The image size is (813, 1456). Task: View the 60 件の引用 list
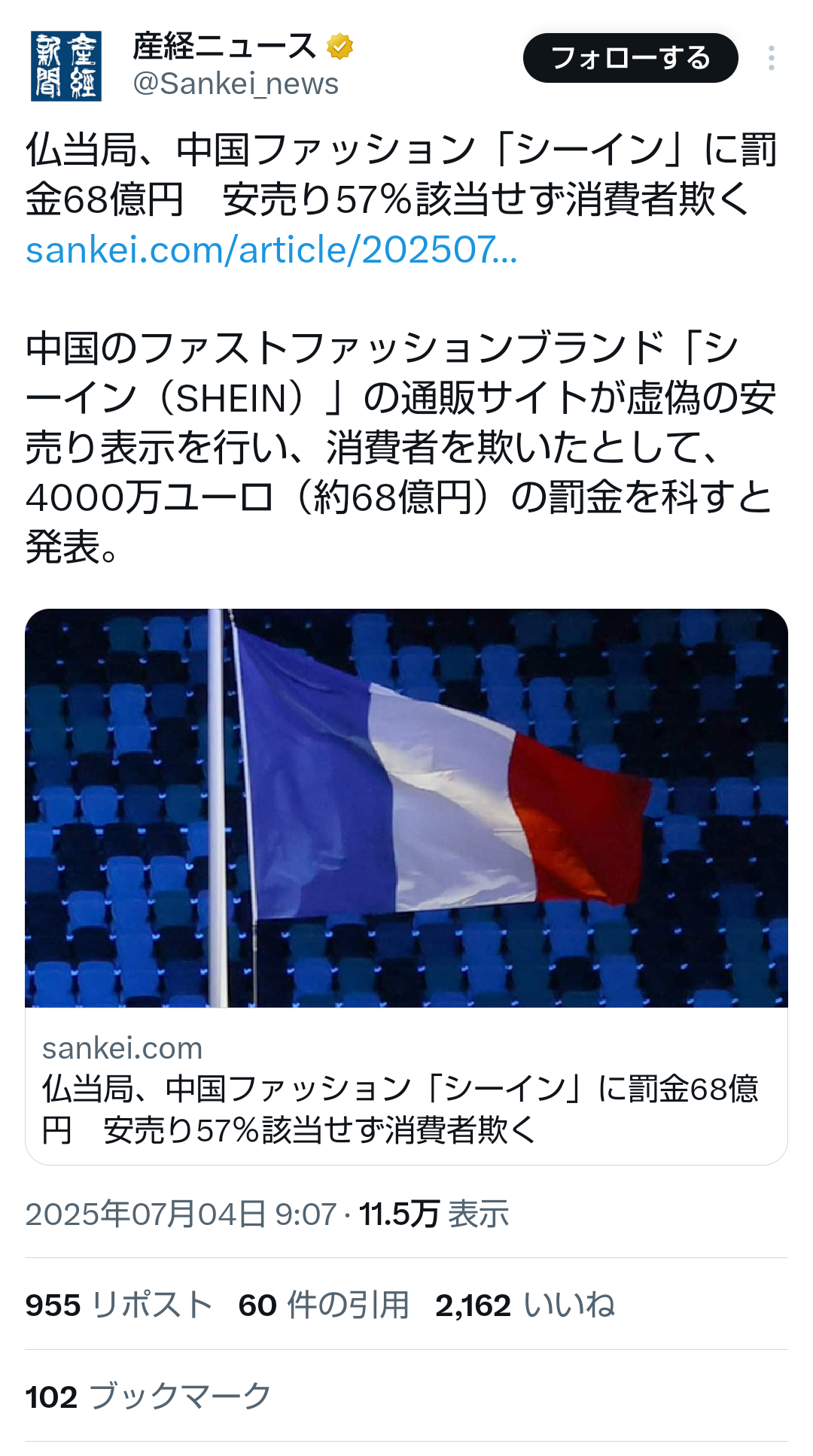324,1305
